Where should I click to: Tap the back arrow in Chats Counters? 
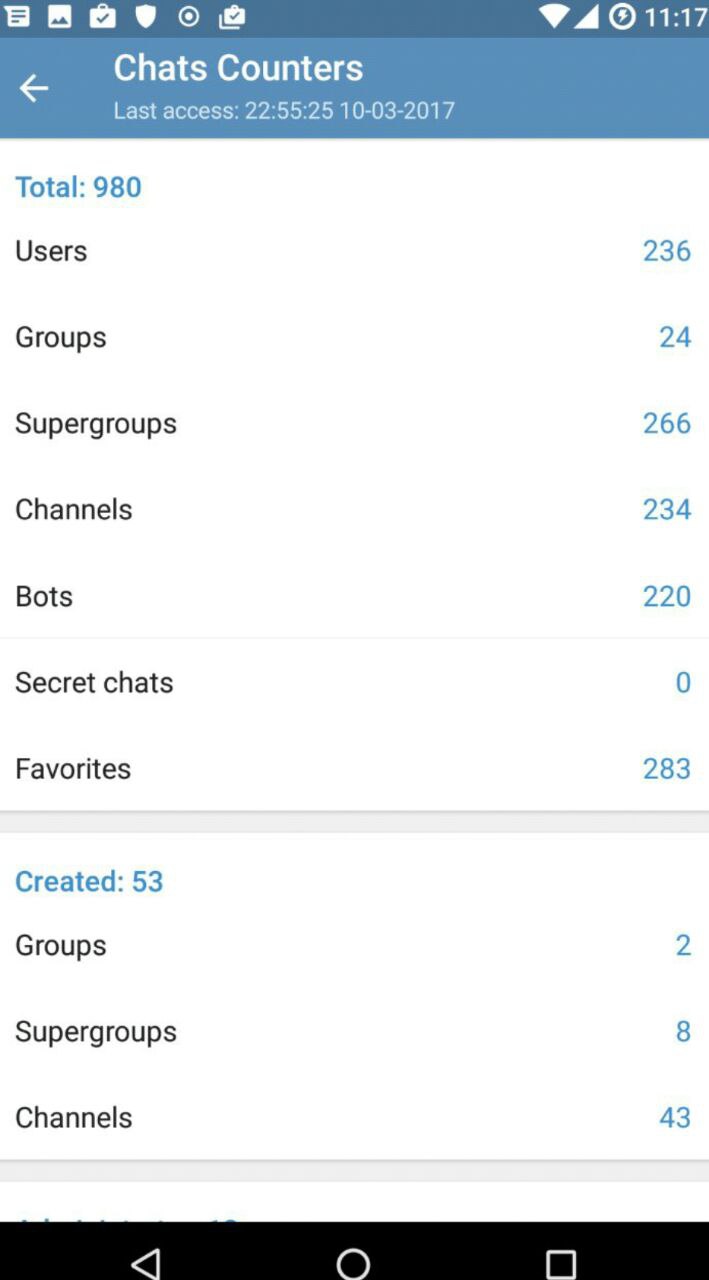click(x=34, y=88)
